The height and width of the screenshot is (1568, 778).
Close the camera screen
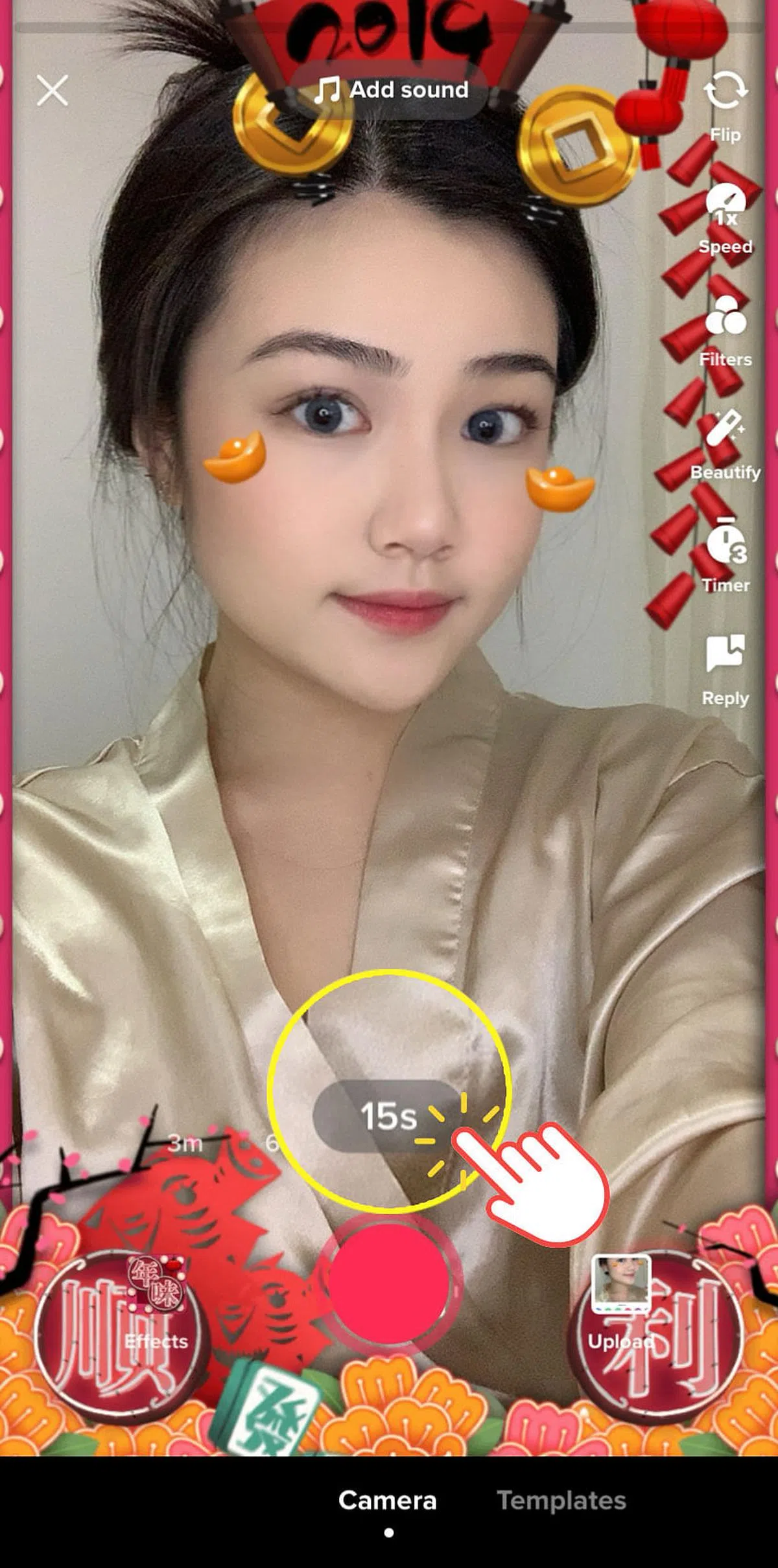pos(53,90)
